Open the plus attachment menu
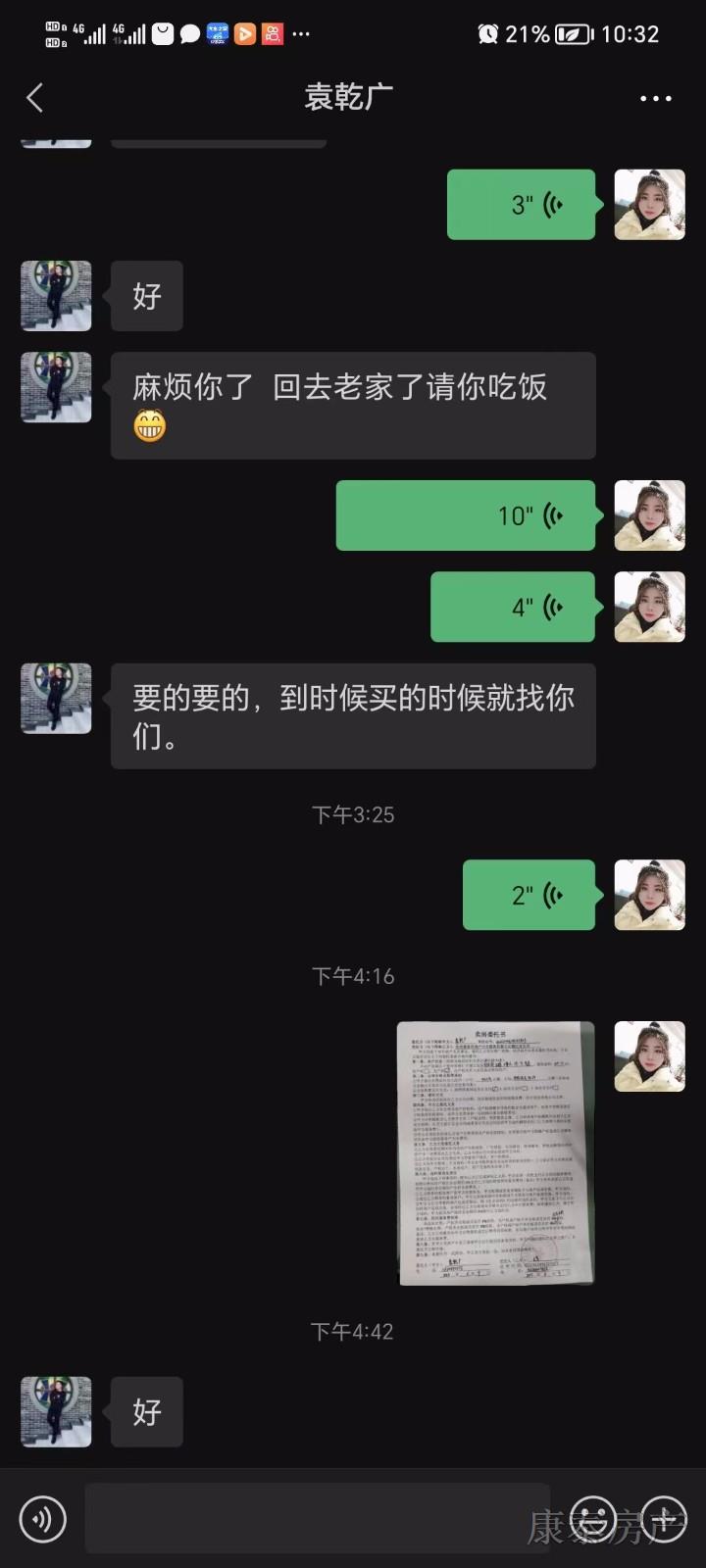Image resolution: width=706 pixels, height=1568 pixels. 664,1519
